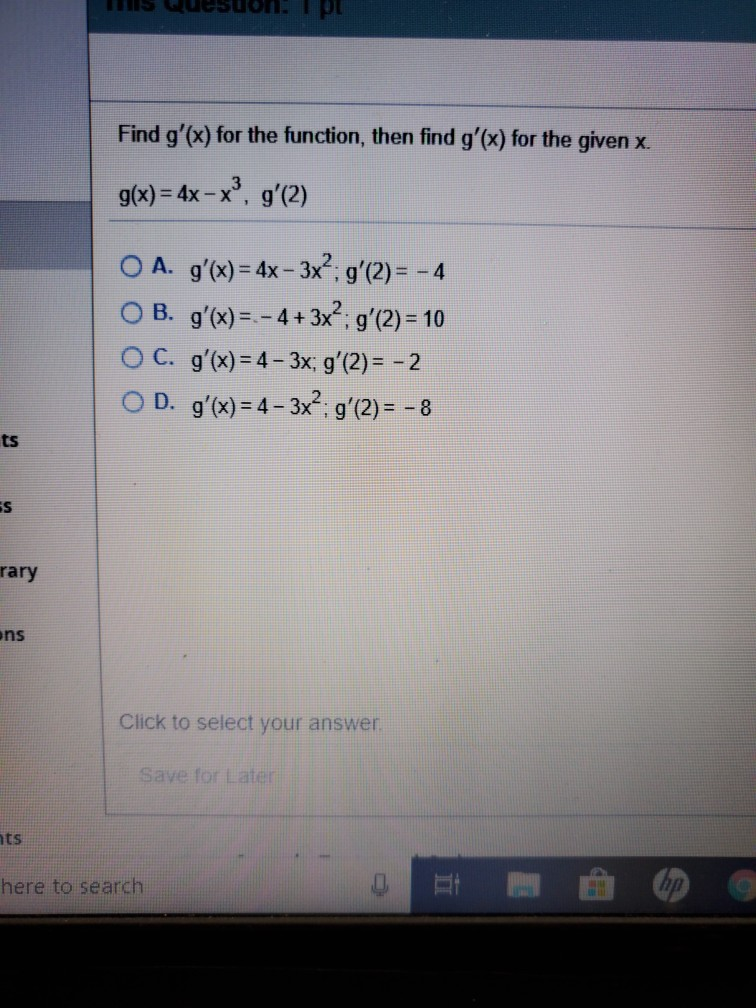Click the dictation microphone icon

point(378,885)
